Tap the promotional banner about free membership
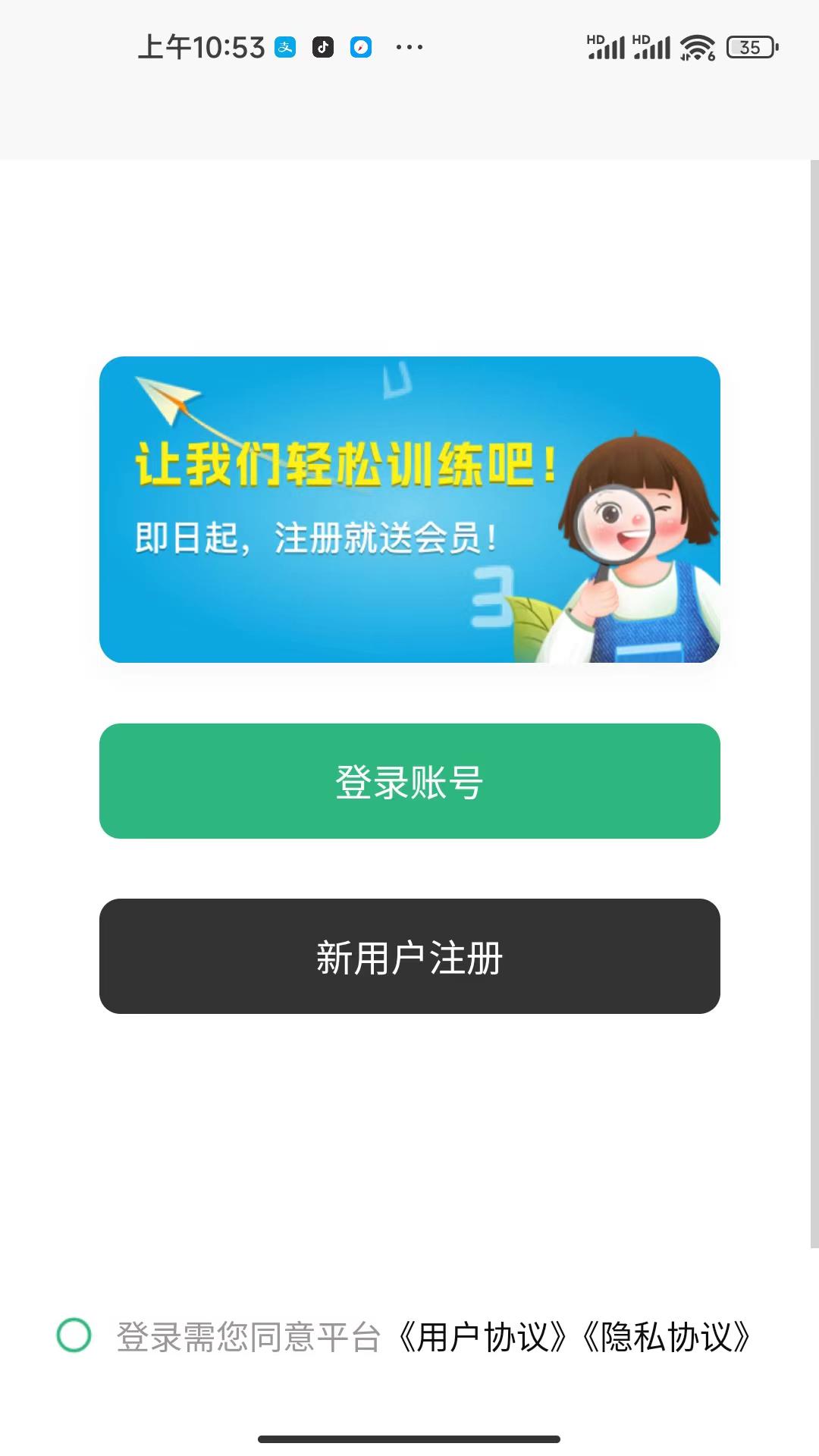 click(x=409, y=511)
